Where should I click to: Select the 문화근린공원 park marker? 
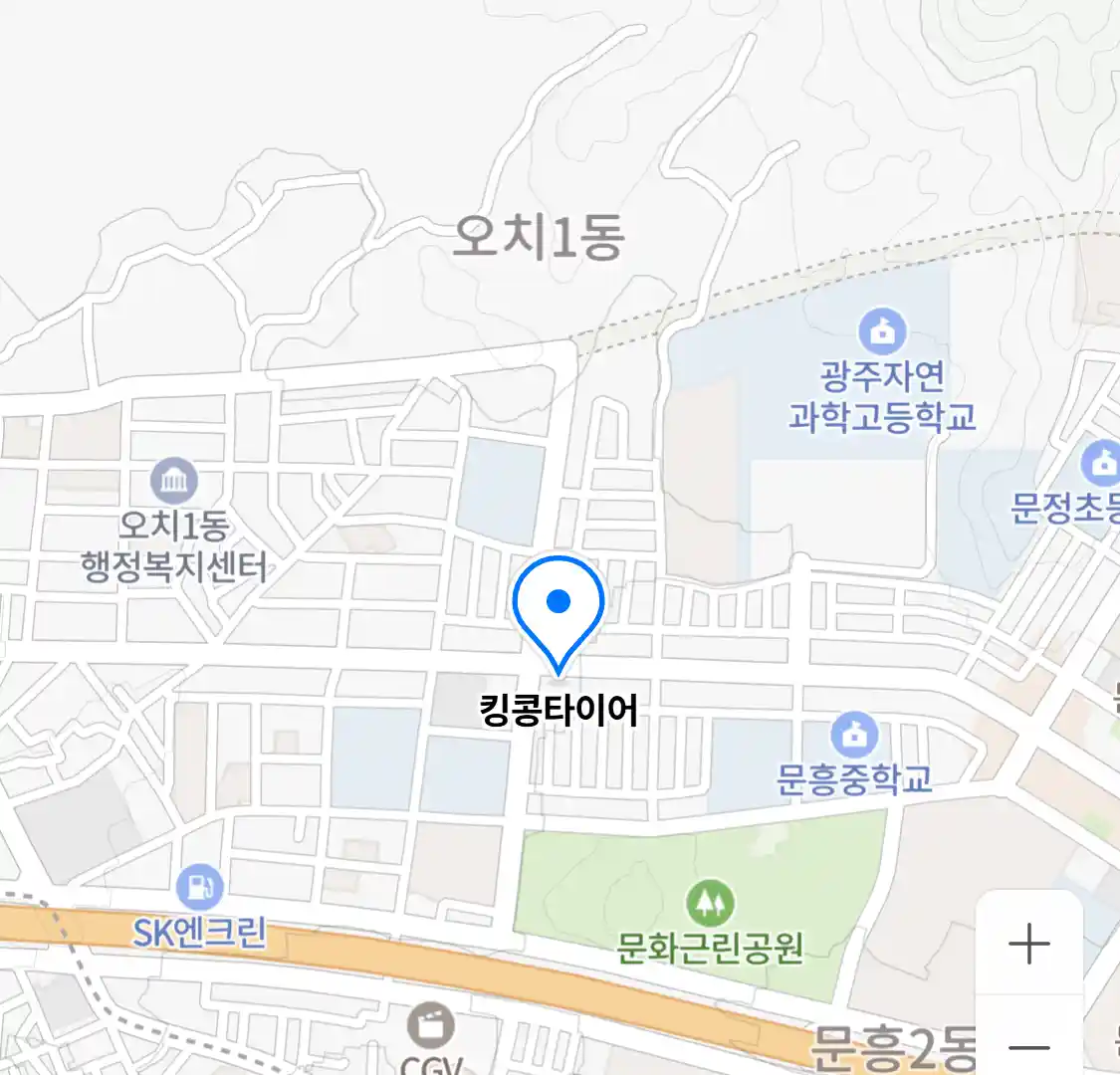pos(710,903)
